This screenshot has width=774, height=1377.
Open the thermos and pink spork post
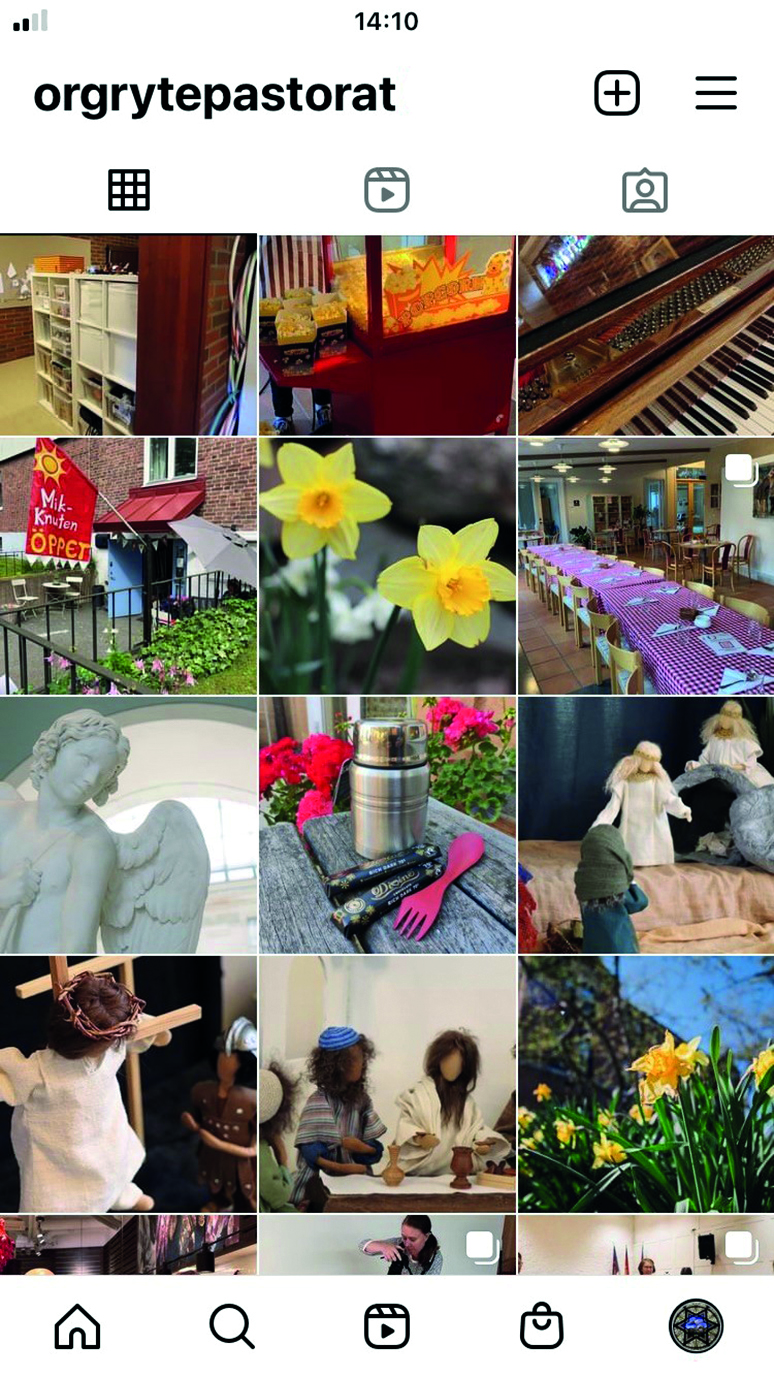387,825
